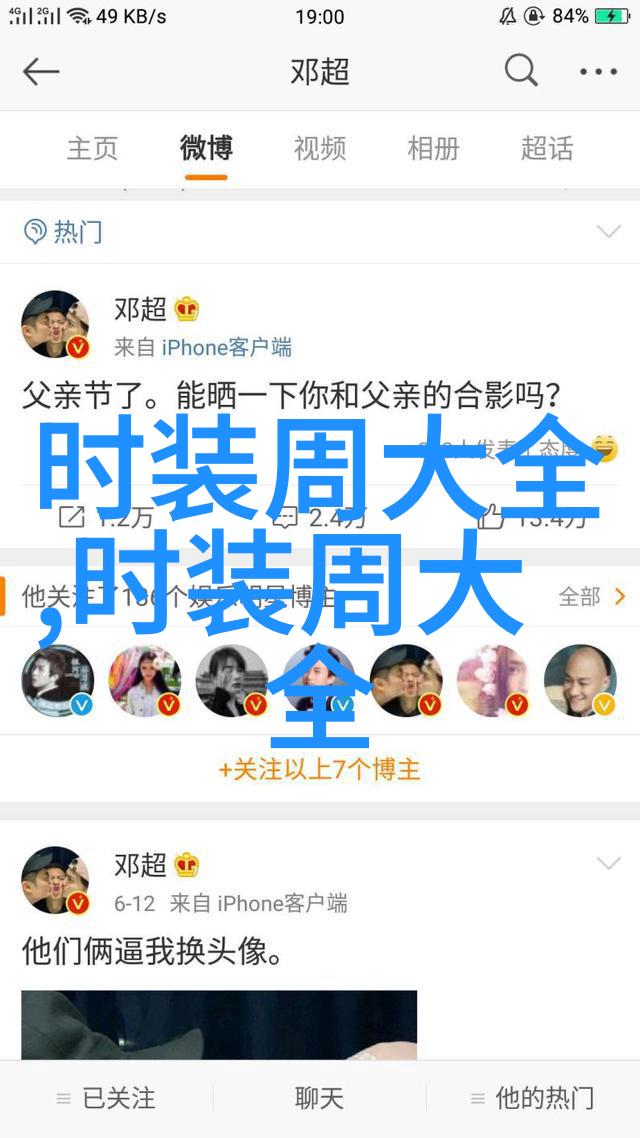
Task: Open the three-dot overflow menu
Action: point(598,72)
